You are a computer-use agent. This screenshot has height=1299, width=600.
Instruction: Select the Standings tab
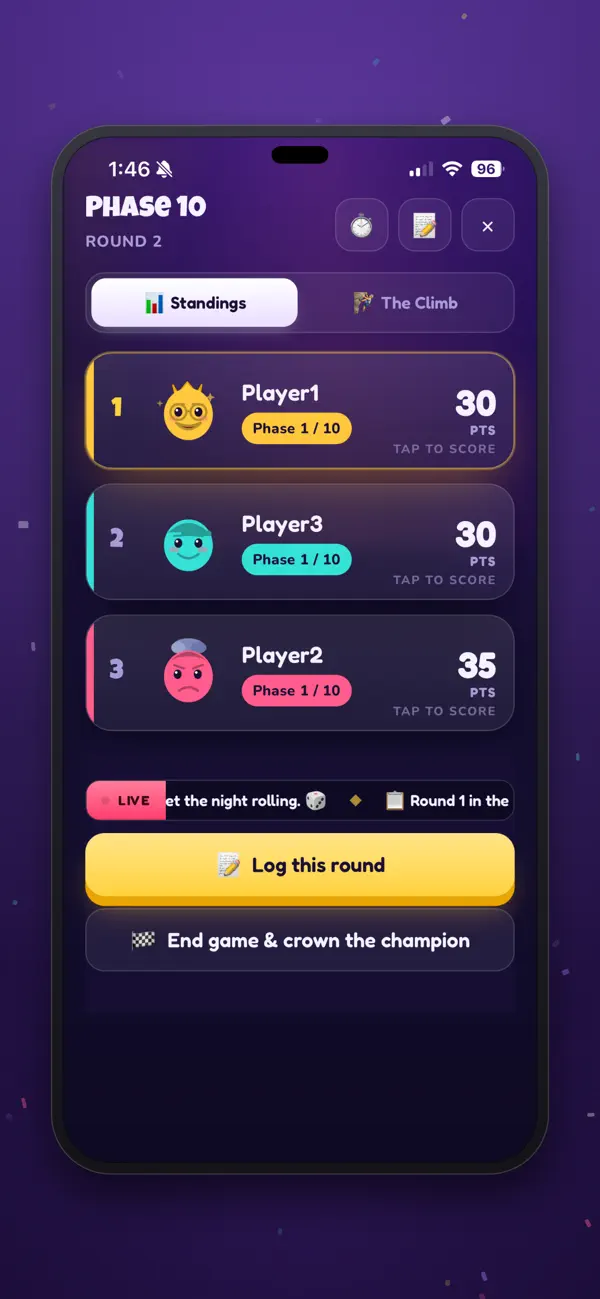(x=194, y=303)
